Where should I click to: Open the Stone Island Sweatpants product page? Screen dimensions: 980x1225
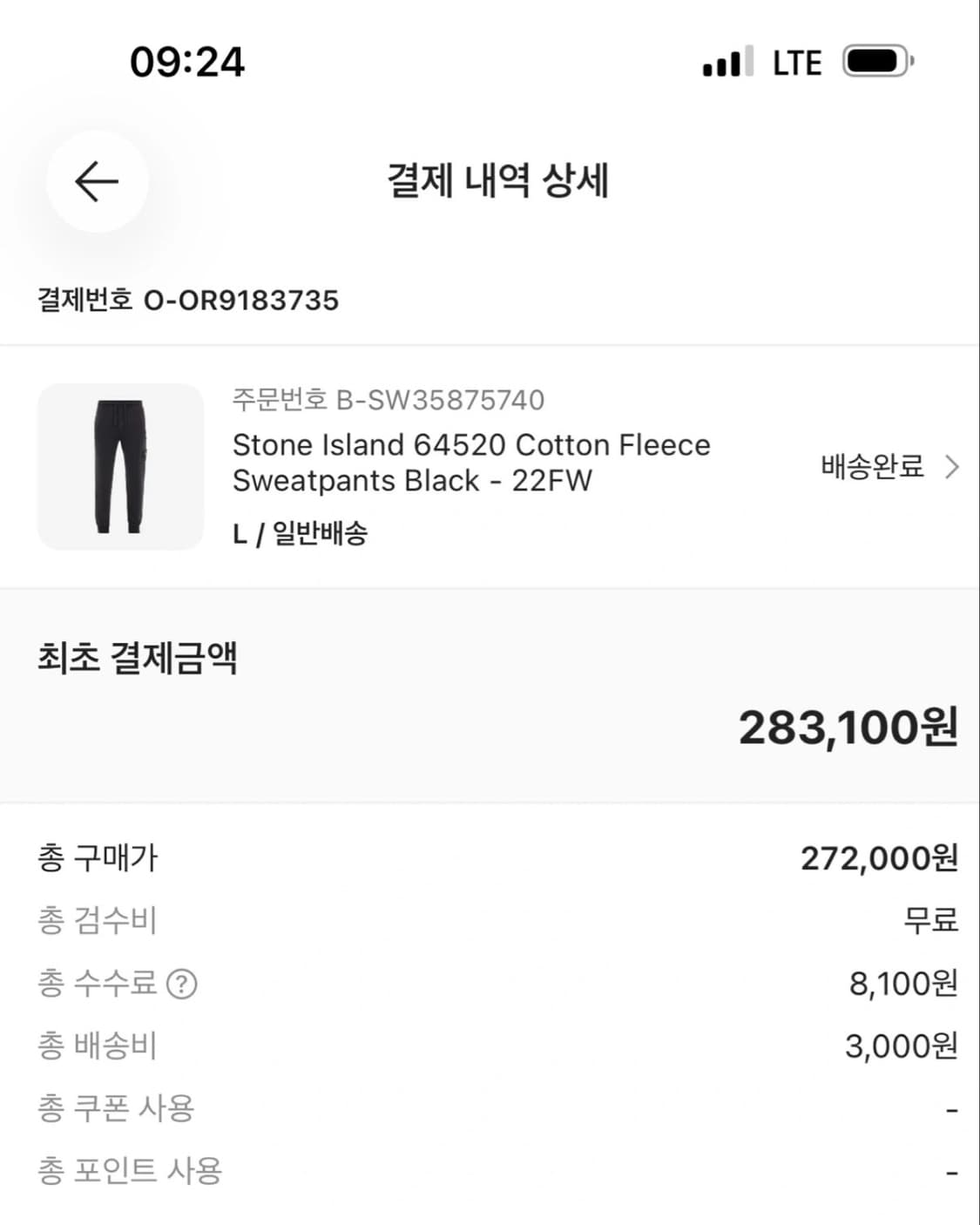coord(470,463)
